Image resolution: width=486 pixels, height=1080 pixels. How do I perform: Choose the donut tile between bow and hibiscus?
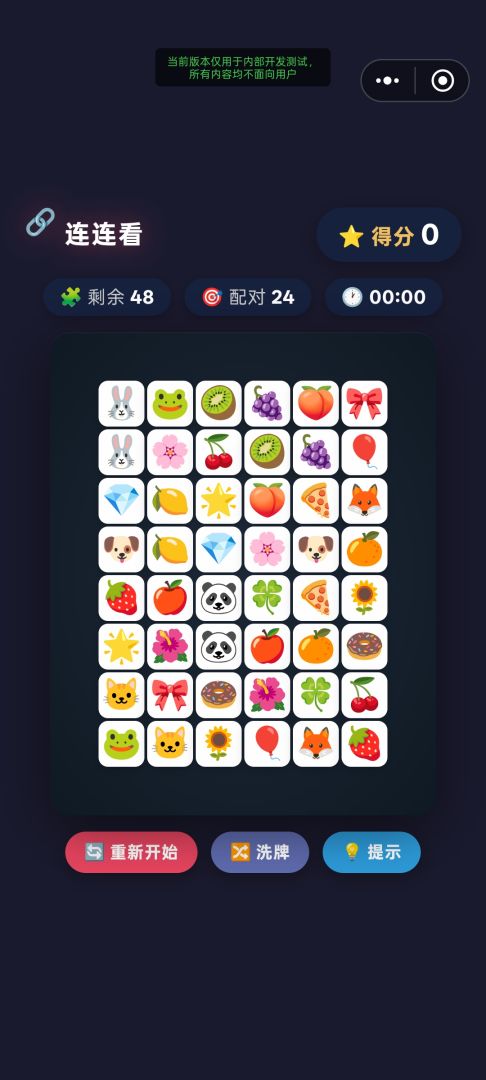pyautogui.click(x=219, y=696)
